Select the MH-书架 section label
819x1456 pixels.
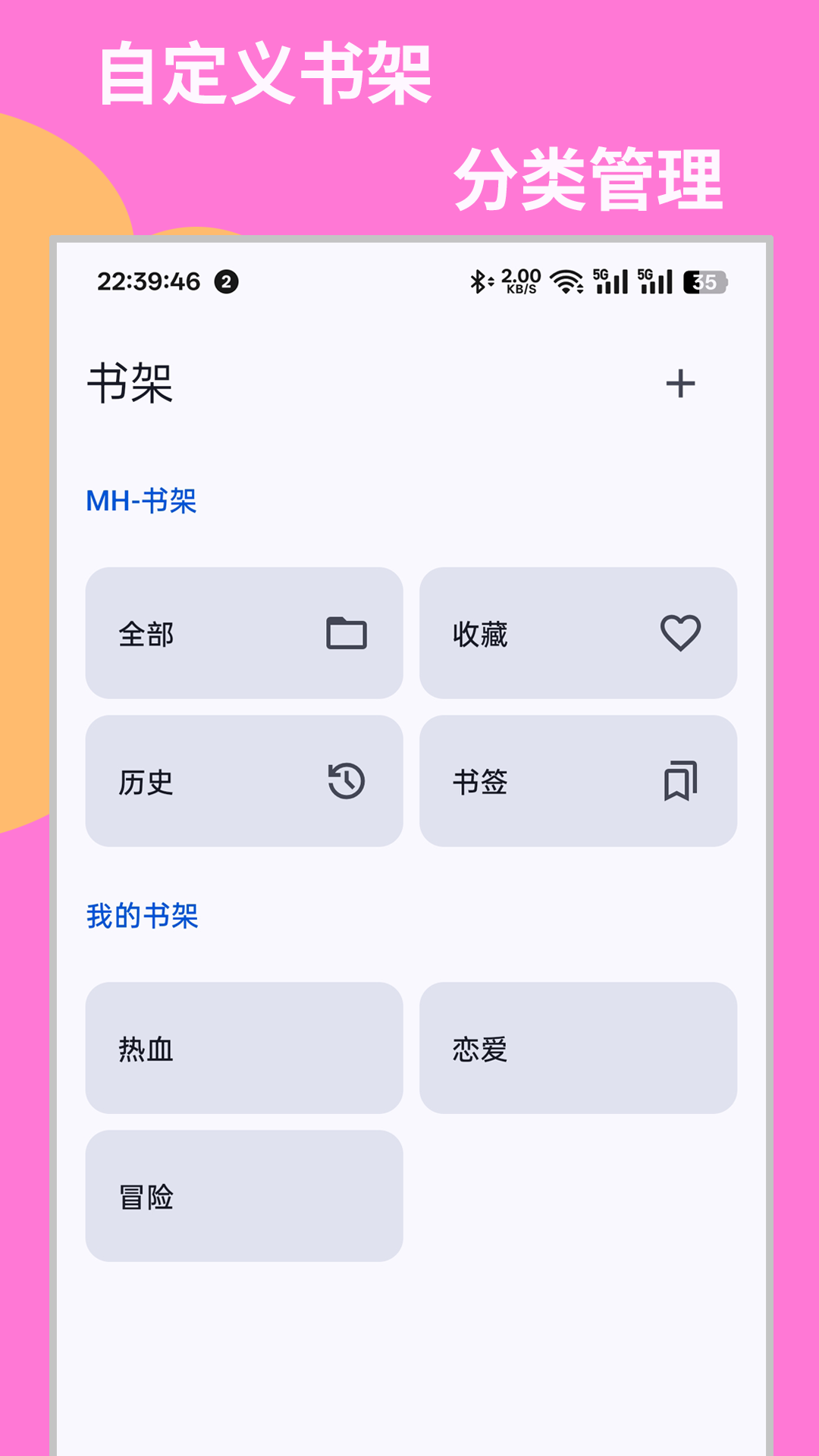(142, 500)
